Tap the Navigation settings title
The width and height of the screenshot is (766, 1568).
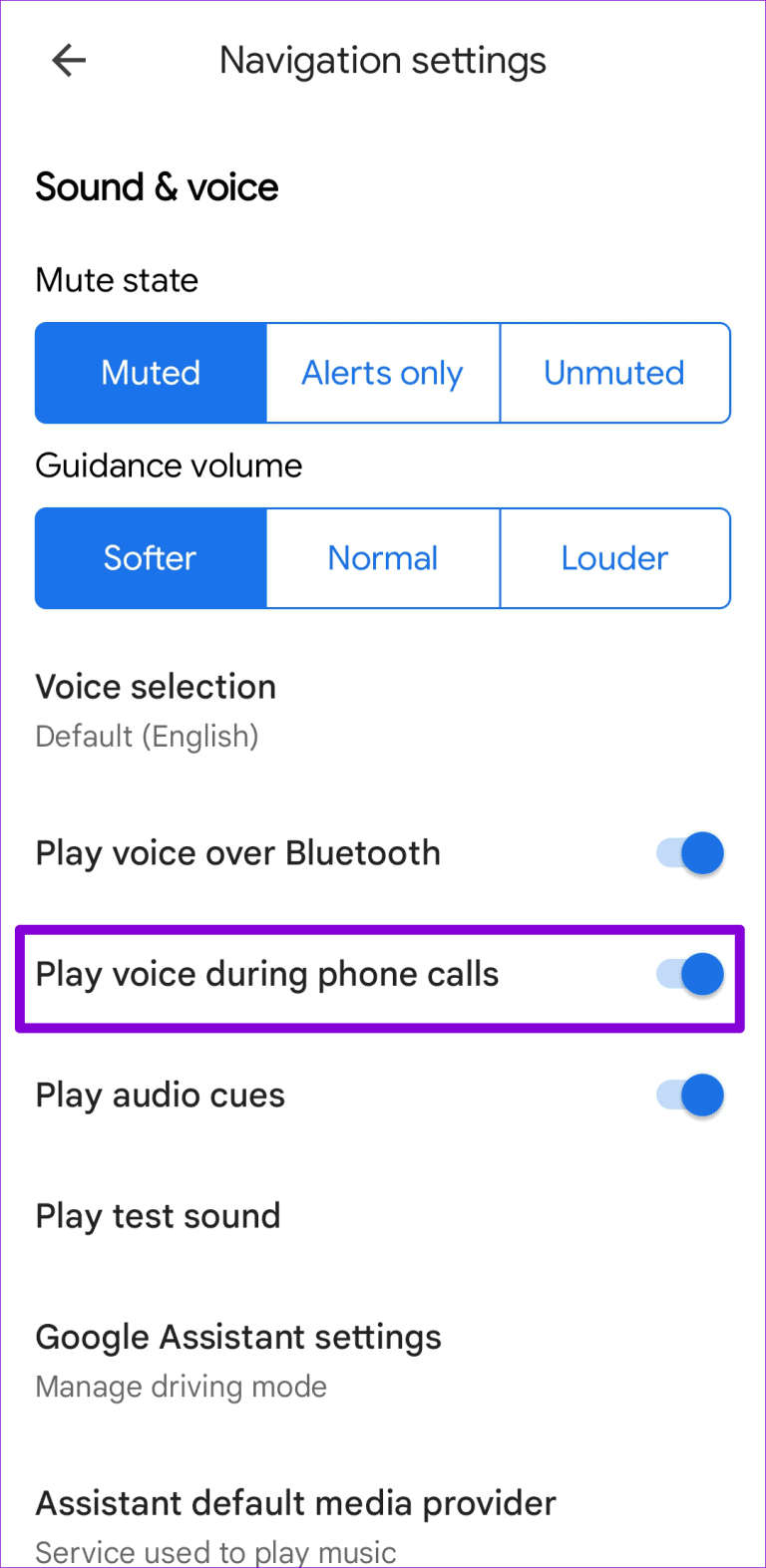pyautogui.click(x=382, y=61)
